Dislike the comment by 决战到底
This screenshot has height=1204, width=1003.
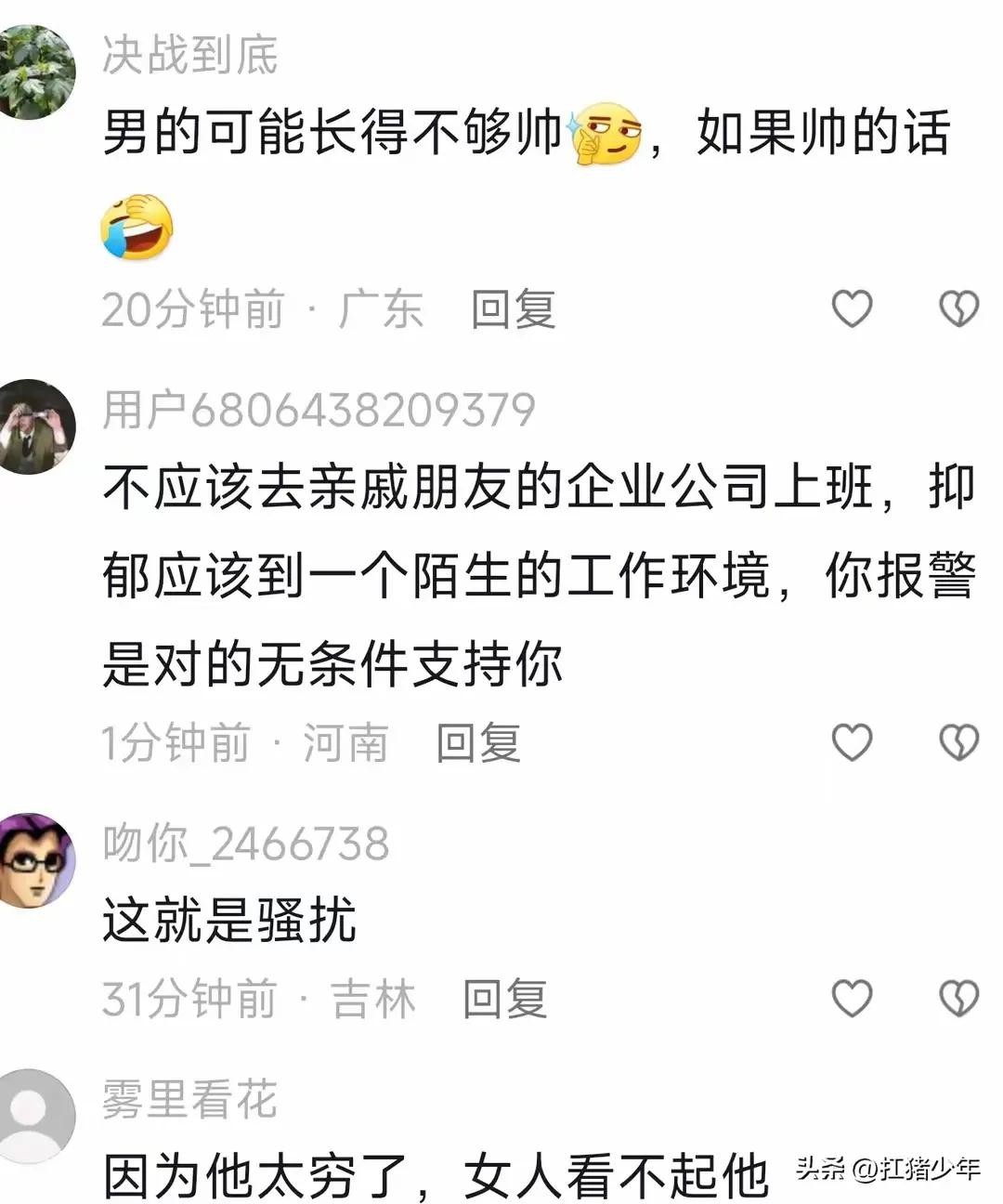(x=958, y=308)
